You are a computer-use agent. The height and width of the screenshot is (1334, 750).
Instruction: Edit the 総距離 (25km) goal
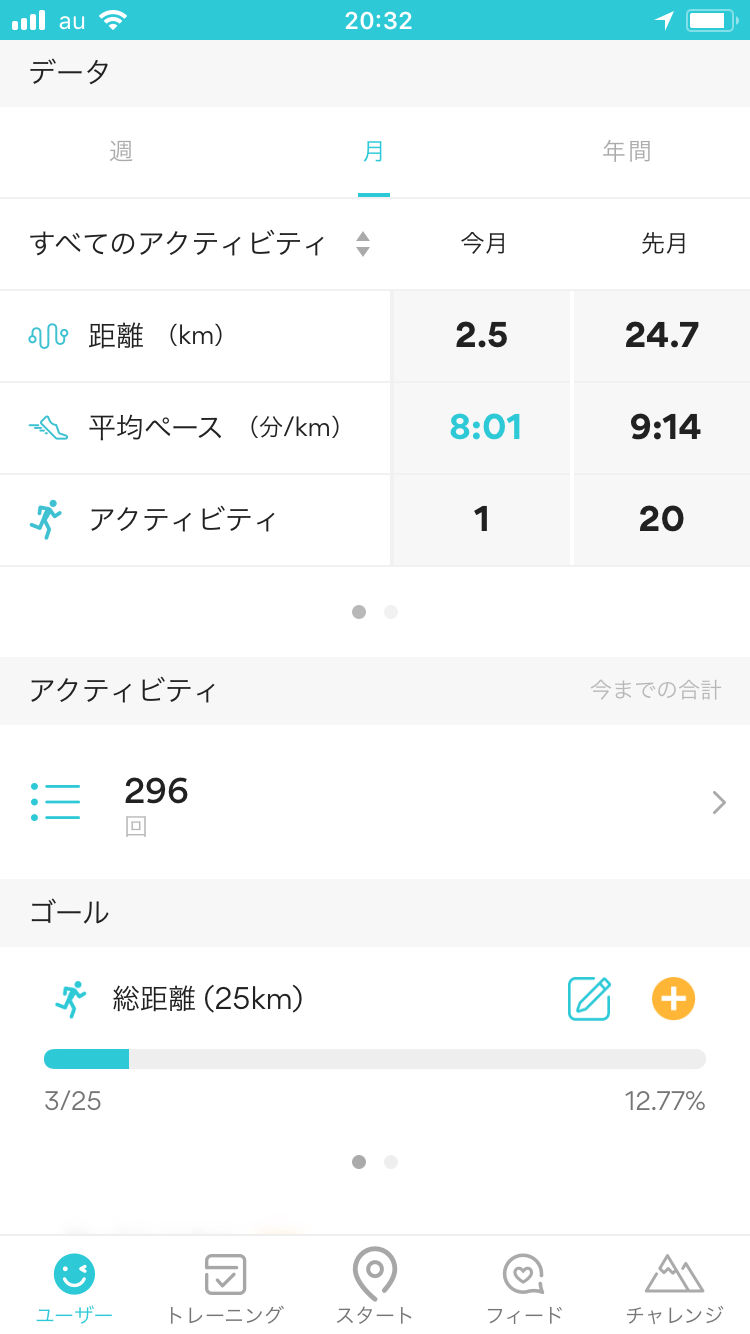[x=589, y=998]
